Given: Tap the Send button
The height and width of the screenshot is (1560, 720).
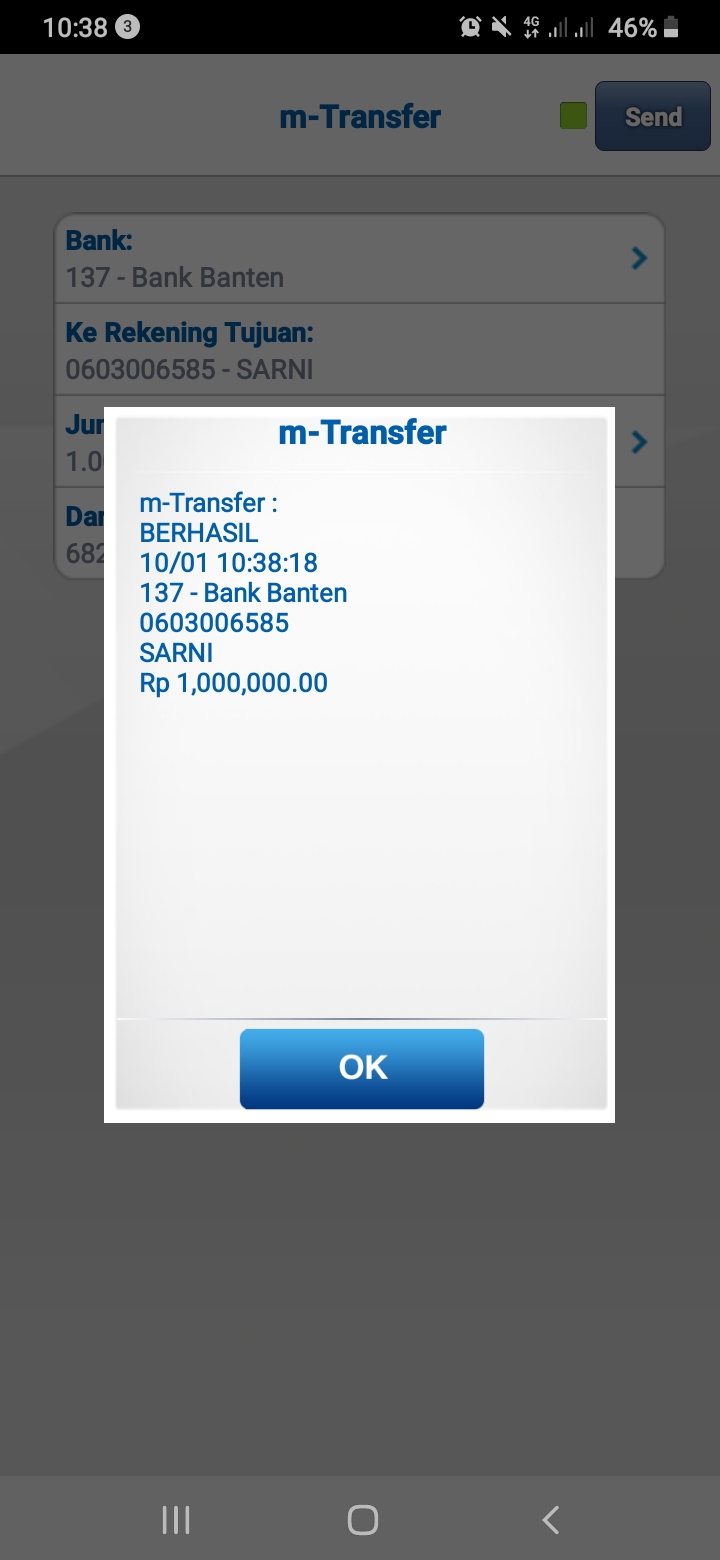Looking at the screenshot, I should click(x=652, y=117).
